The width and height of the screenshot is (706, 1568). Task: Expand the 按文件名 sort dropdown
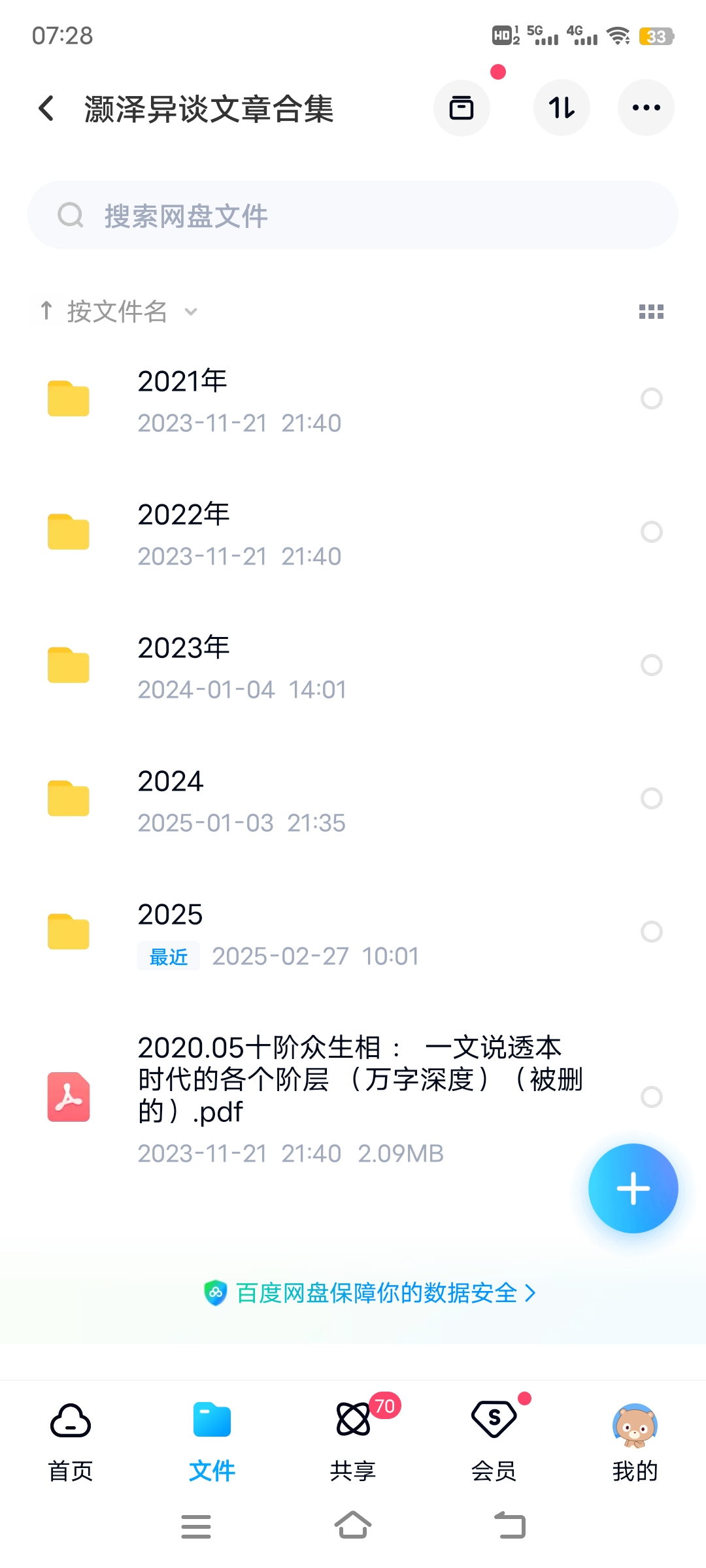click(118, 312)
